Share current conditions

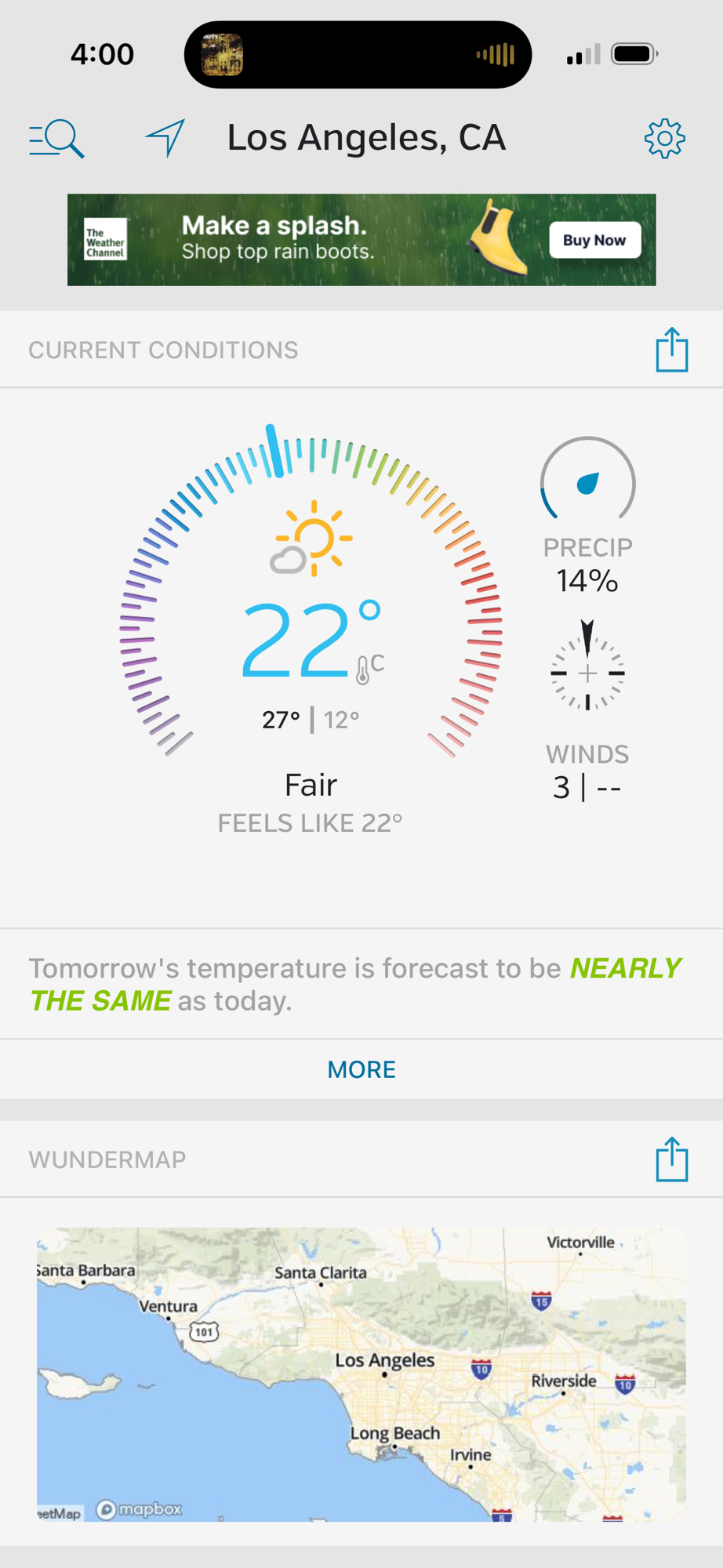pos(671,350)
